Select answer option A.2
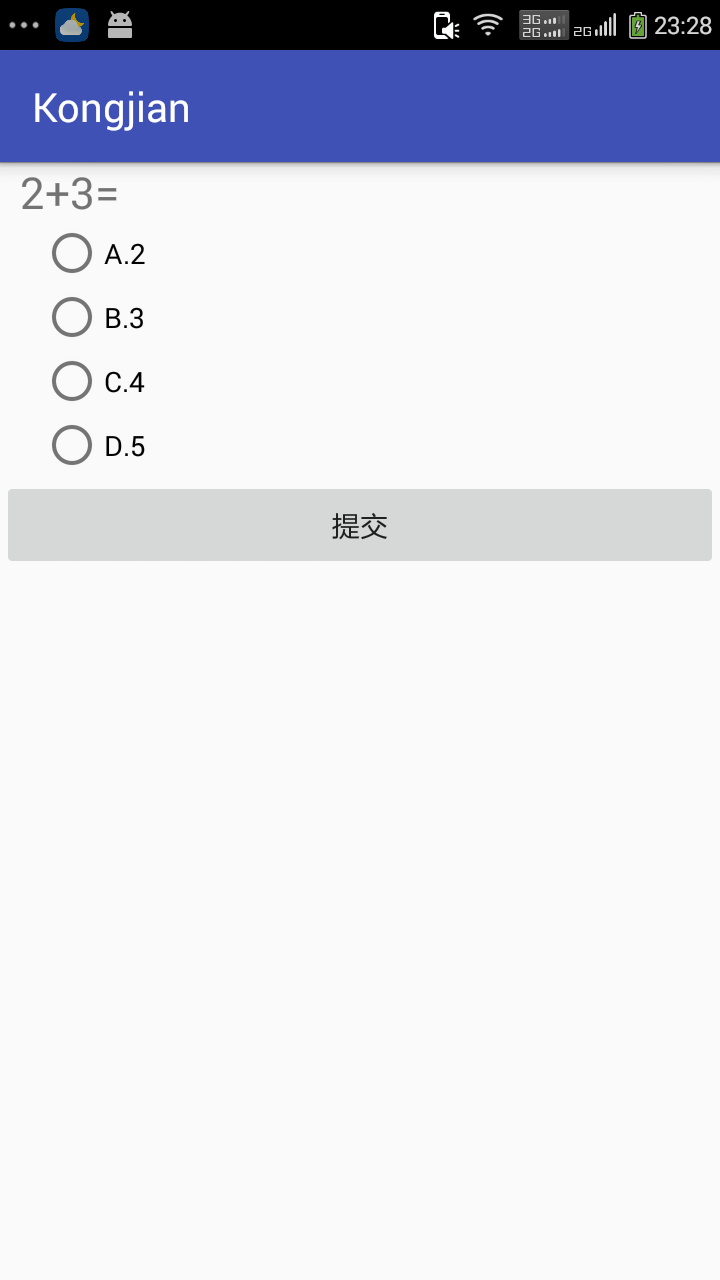 (72, 253)
